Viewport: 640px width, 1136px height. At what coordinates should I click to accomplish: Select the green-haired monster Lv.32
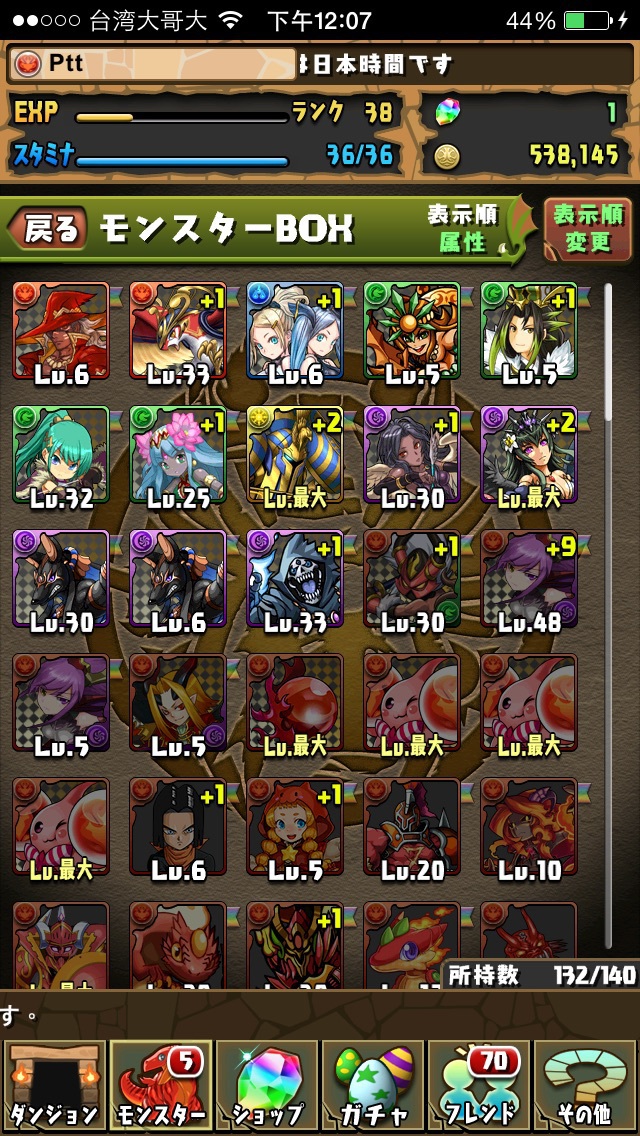click(60, 454)
